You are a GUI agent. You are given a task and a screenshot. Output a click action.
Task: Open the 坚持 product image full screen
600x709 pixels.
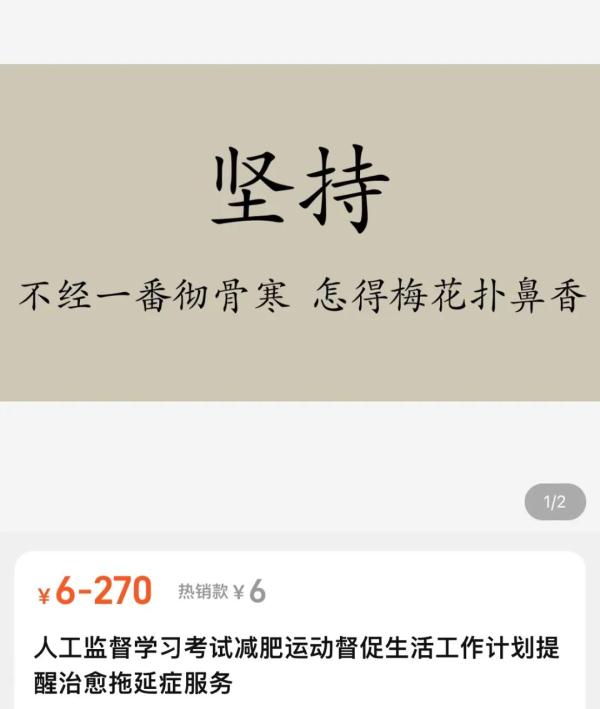pos(300,232)
